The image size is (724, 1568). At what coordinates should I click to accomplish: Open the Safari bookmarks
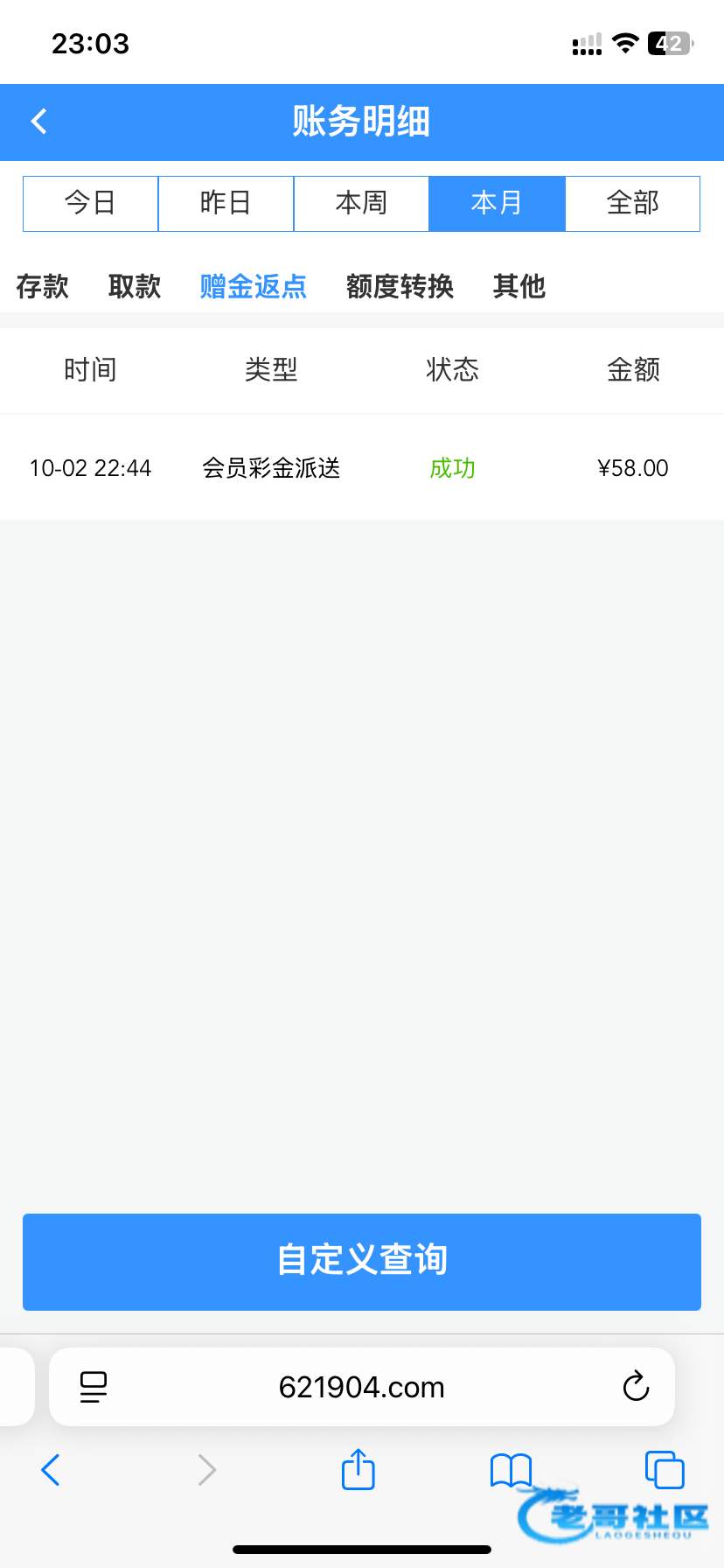coord(511,1470)
